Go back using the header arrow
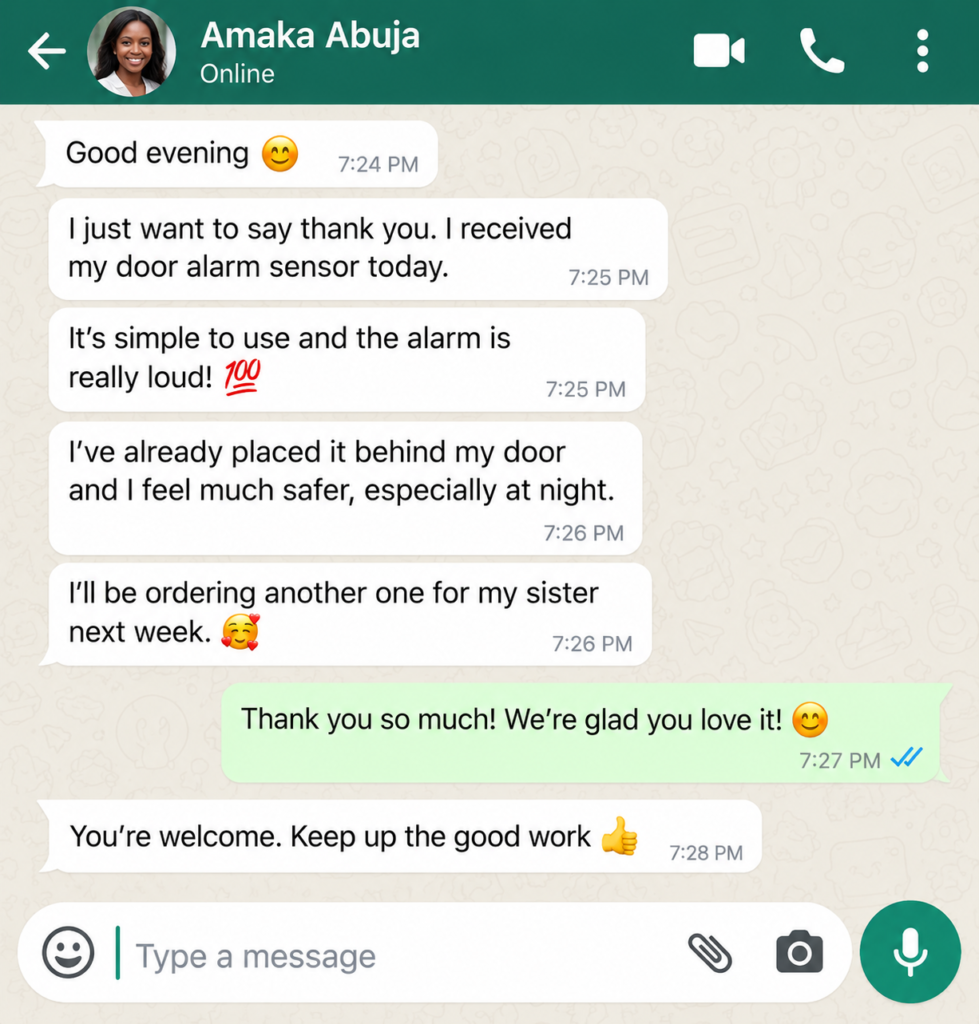 [x=46, y=51]
